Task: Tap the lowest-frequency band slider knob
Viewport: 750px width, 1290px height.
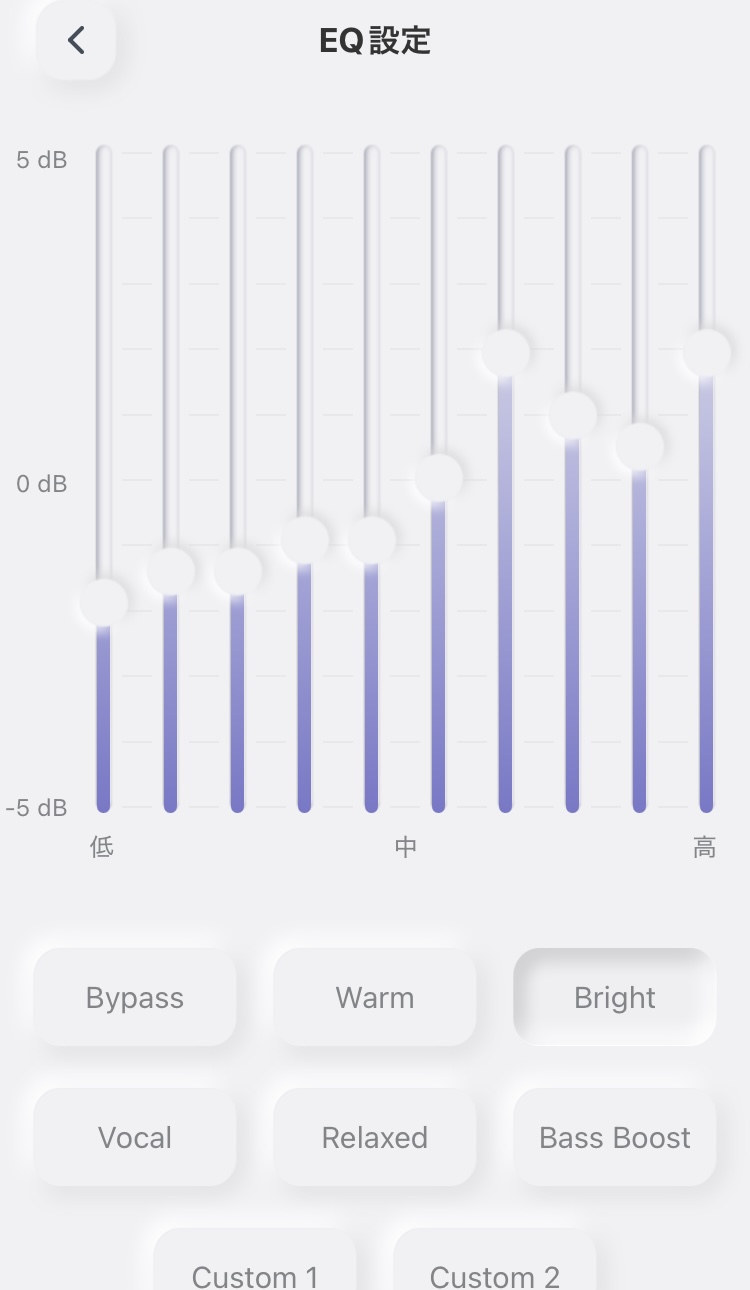Action: point(104,602)
